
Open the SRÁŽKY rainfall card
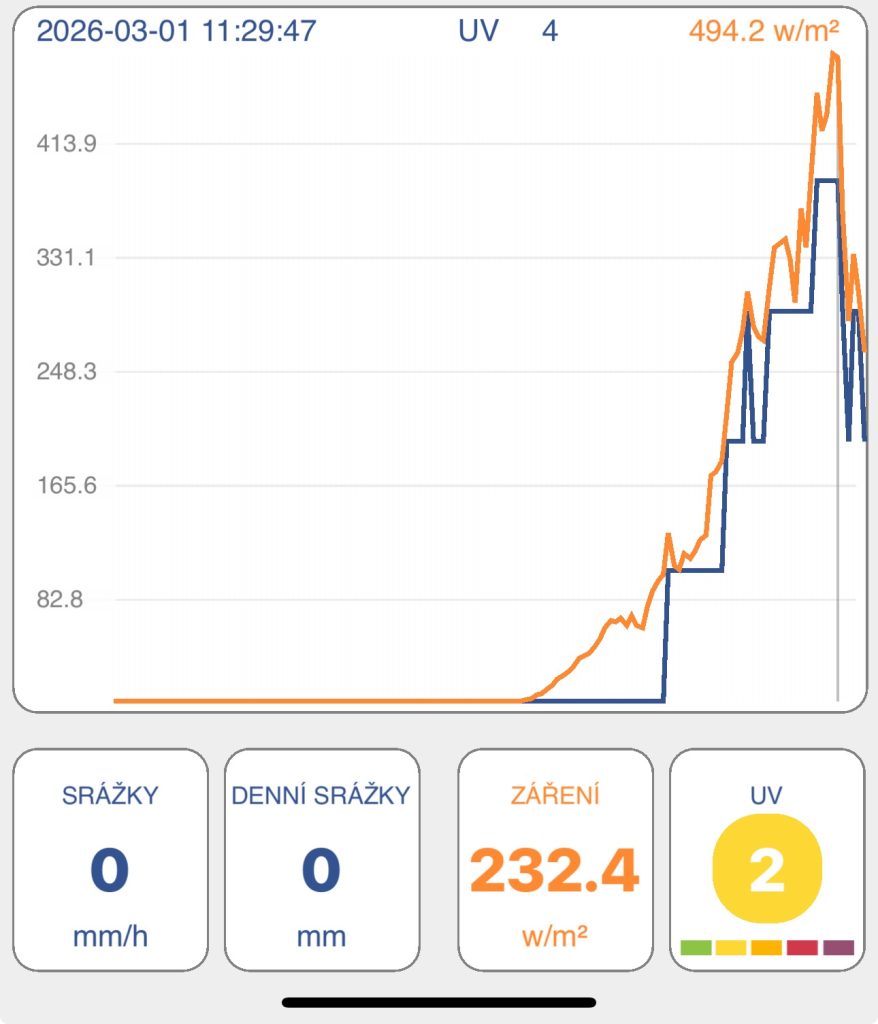[x=110, y=860]
